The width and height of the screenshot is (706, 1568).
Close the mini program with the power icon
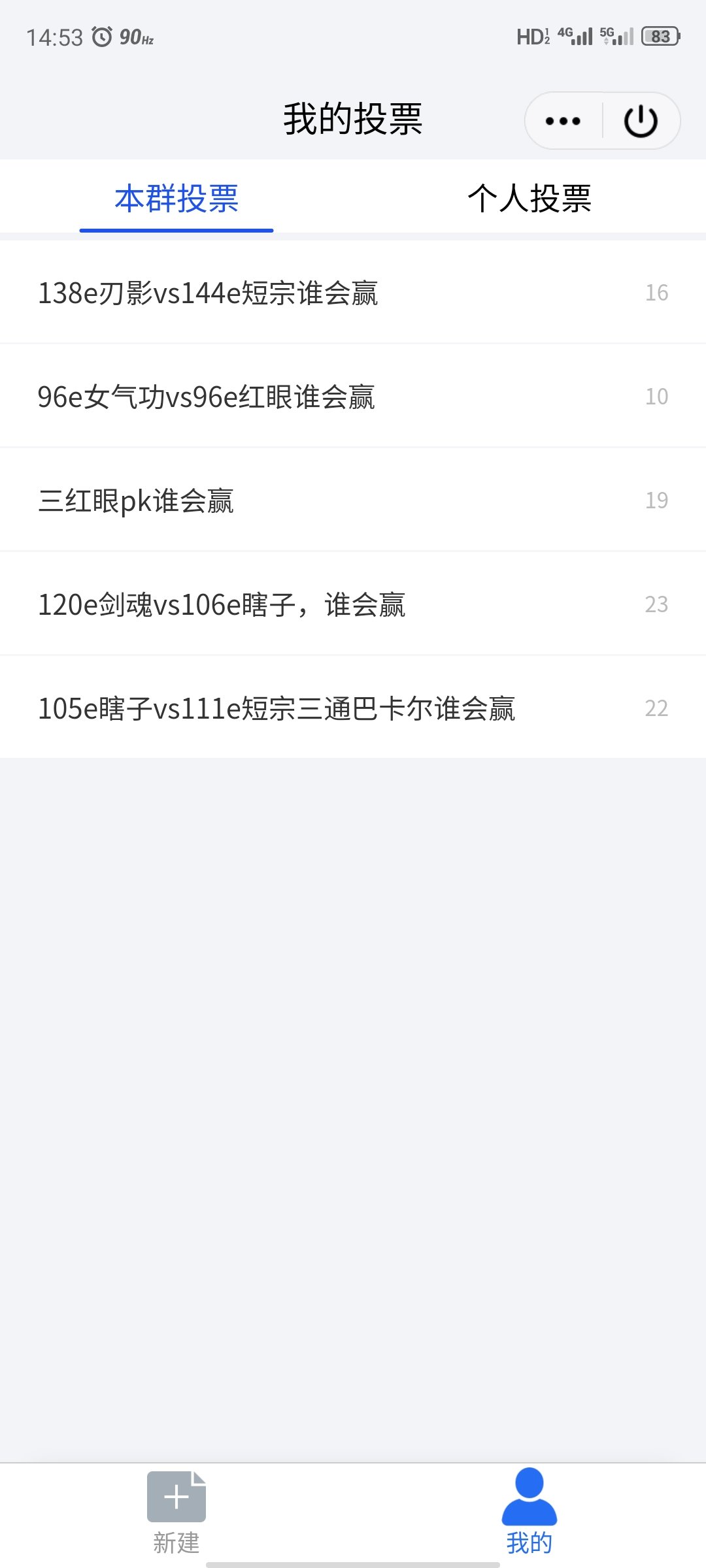pos(641,121)
